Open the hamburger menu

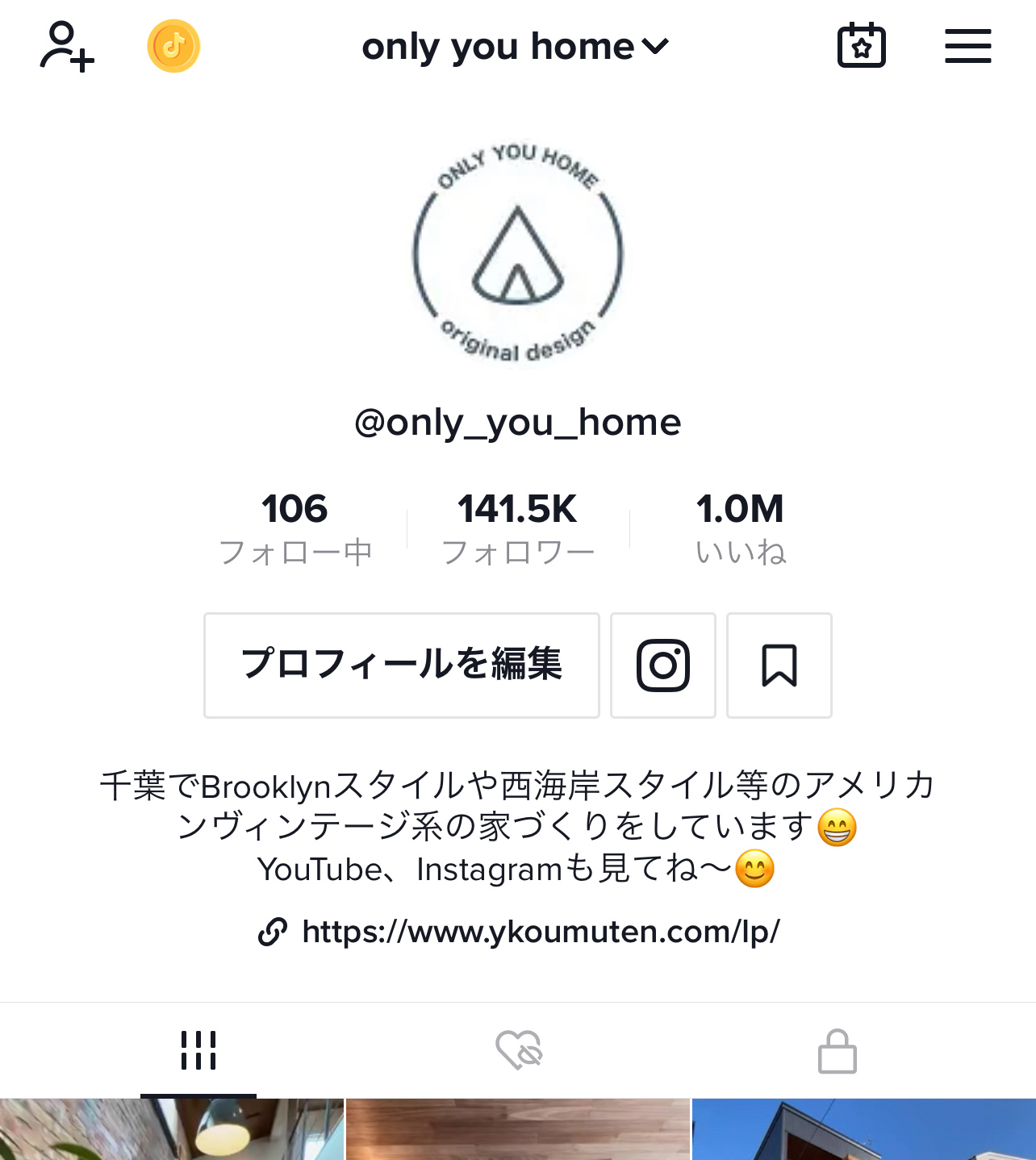(967, 46)
